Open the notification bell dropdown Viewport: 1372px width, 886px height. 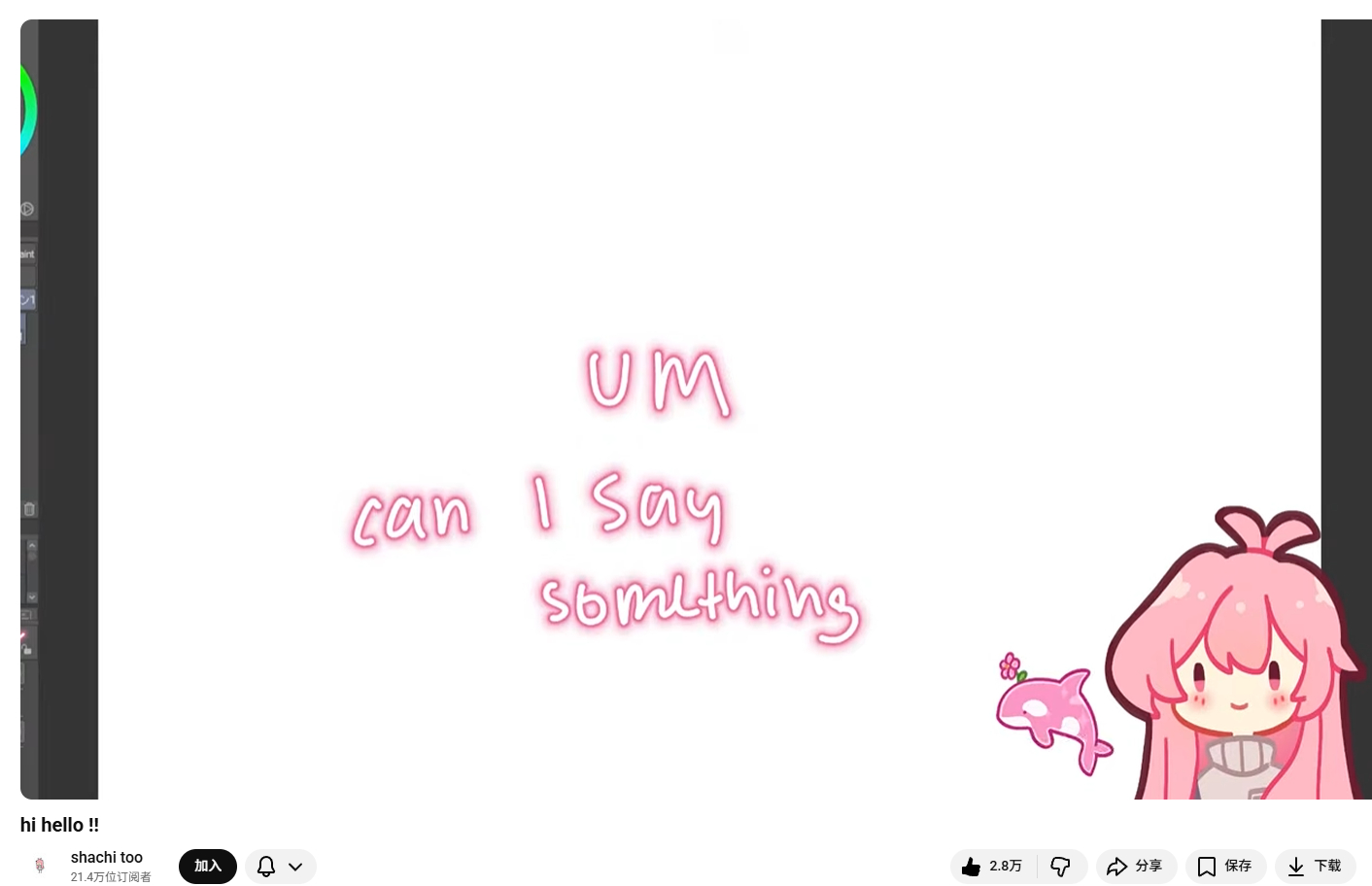[281, 867]
